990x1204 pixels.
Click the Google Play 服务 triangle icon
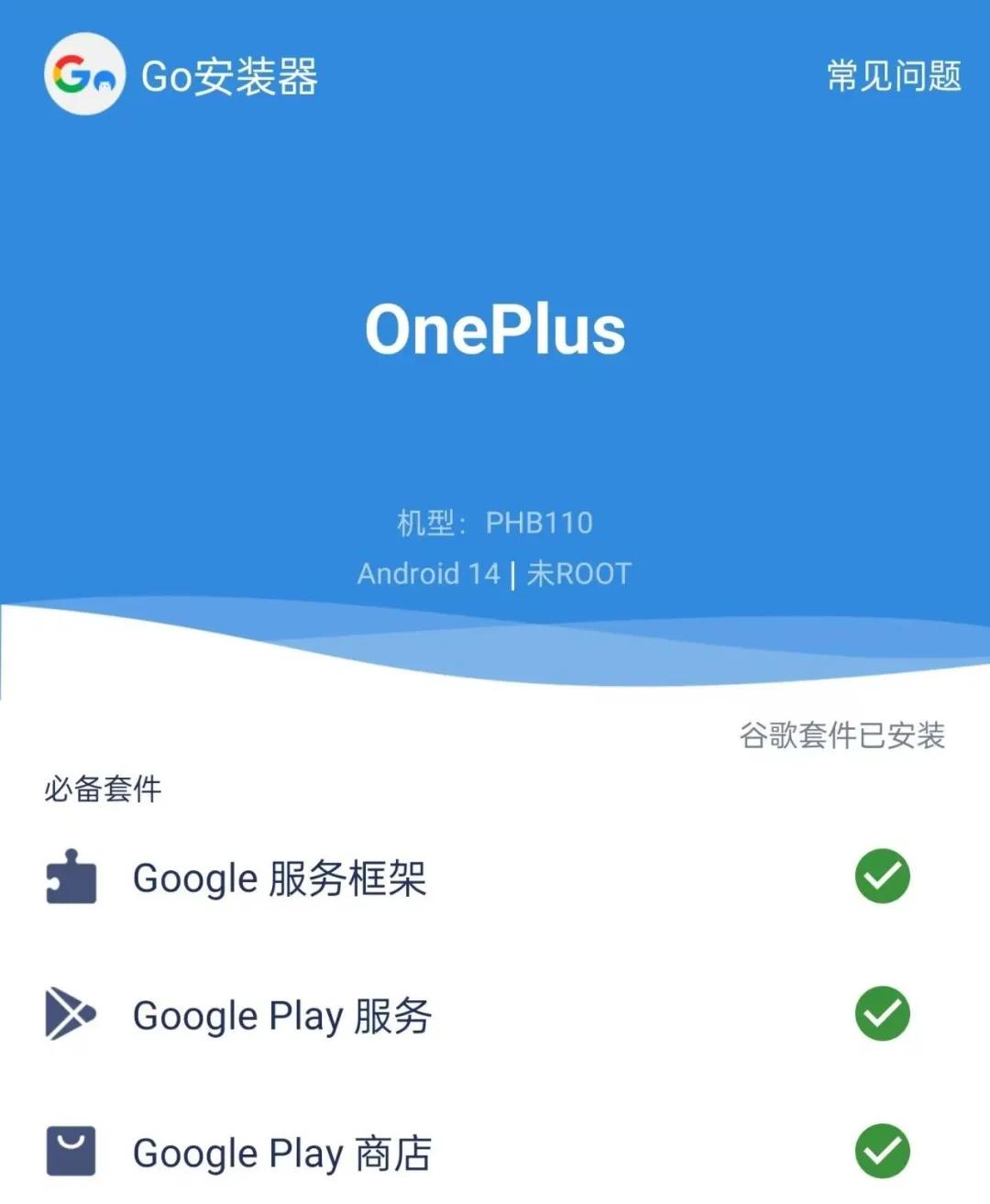pyautogui.click(x=69, y=1015)
